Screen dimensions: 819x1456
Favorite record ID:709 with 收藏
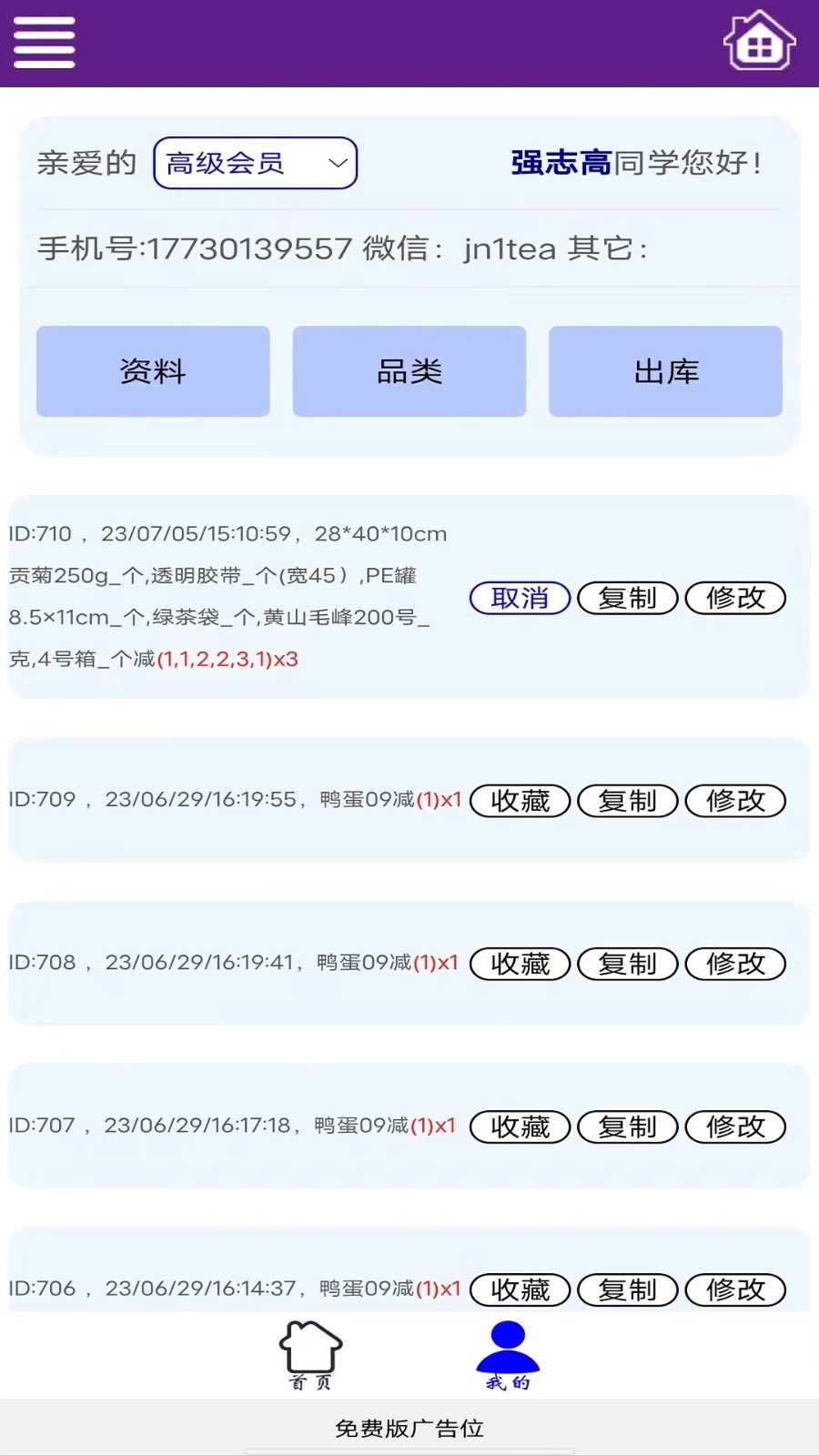520,801
